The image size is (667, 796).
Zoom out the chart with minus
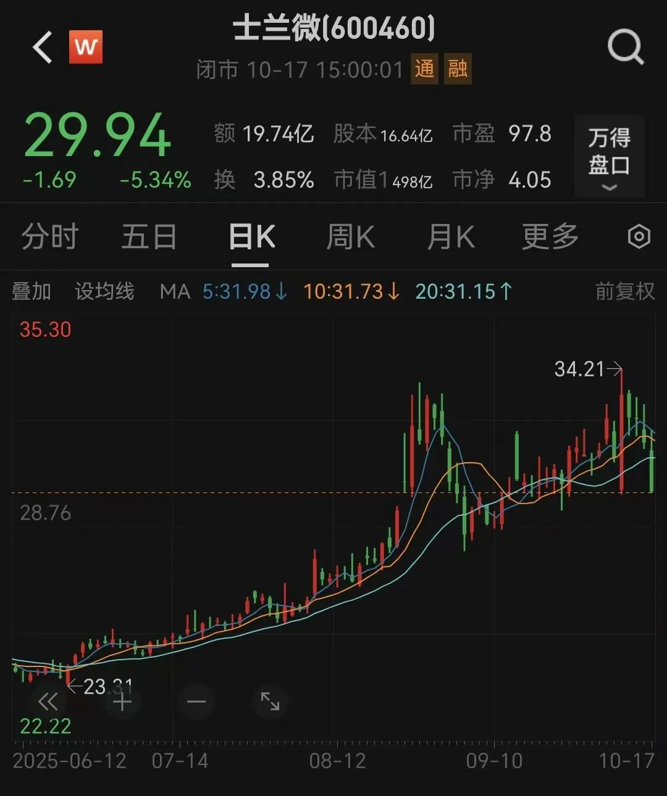point(196,701)
